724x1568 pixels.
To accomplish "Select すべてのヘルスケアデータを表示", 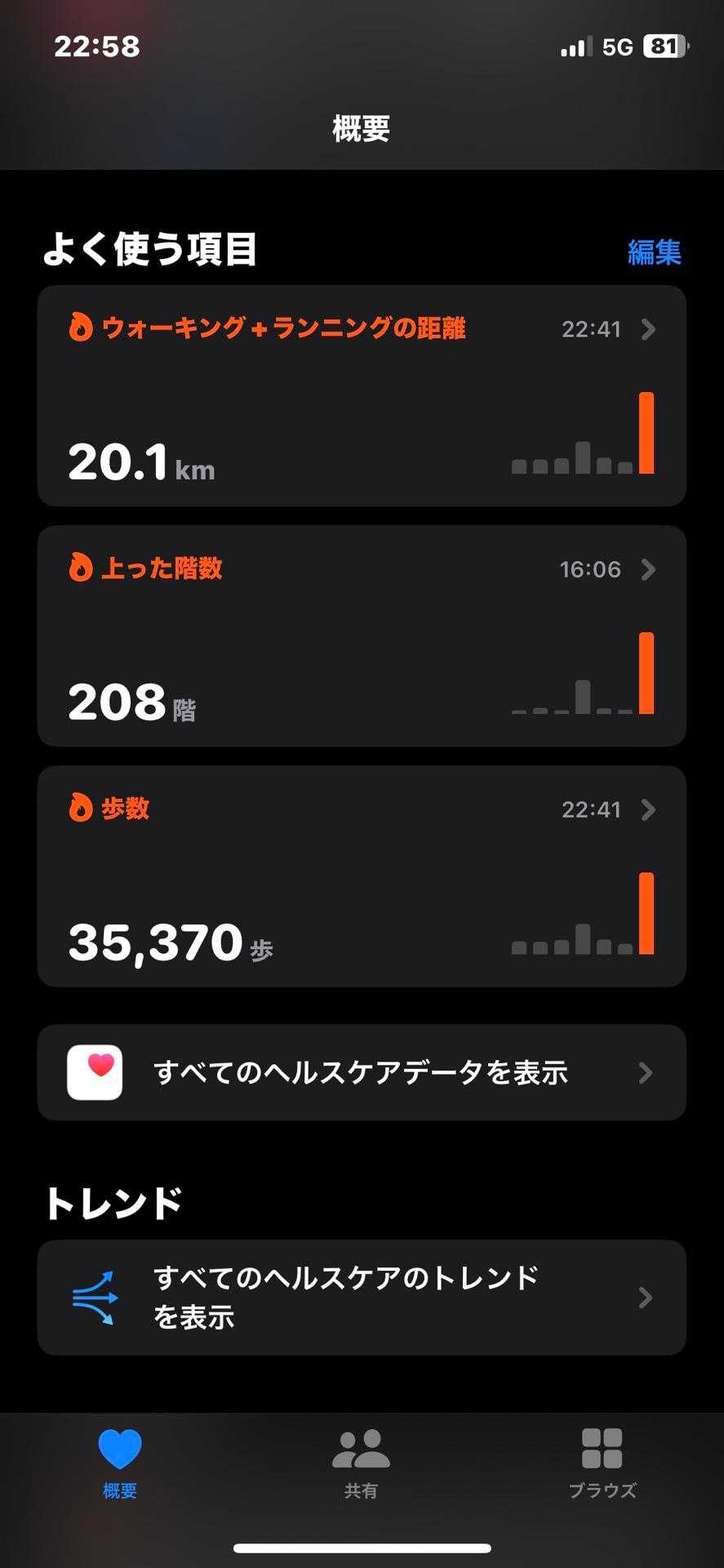I will 362,1072.
